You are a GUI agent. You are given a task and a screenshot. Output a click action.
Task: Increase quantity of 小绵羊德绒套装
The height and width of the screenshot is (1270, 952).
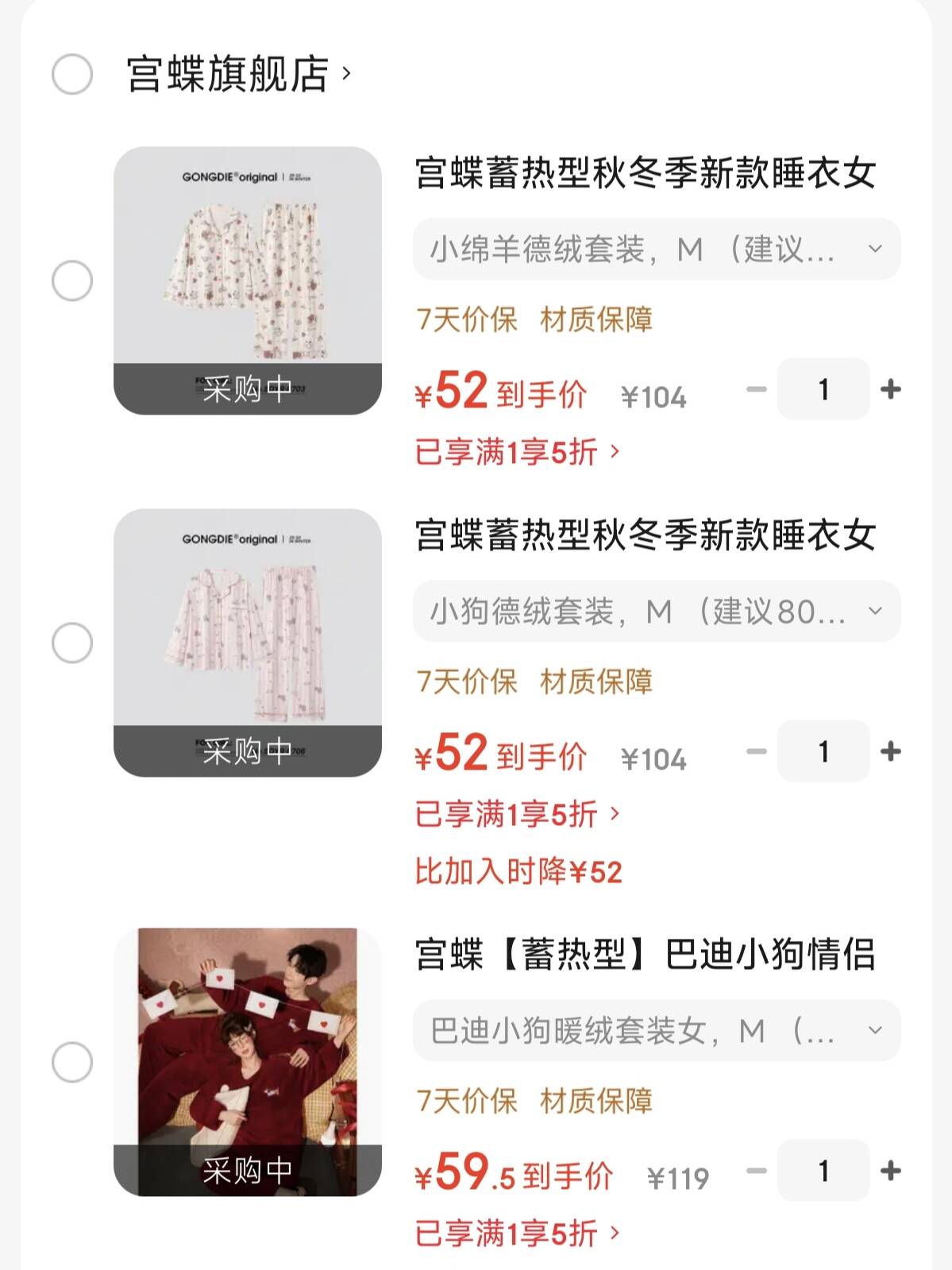[891, 389]
